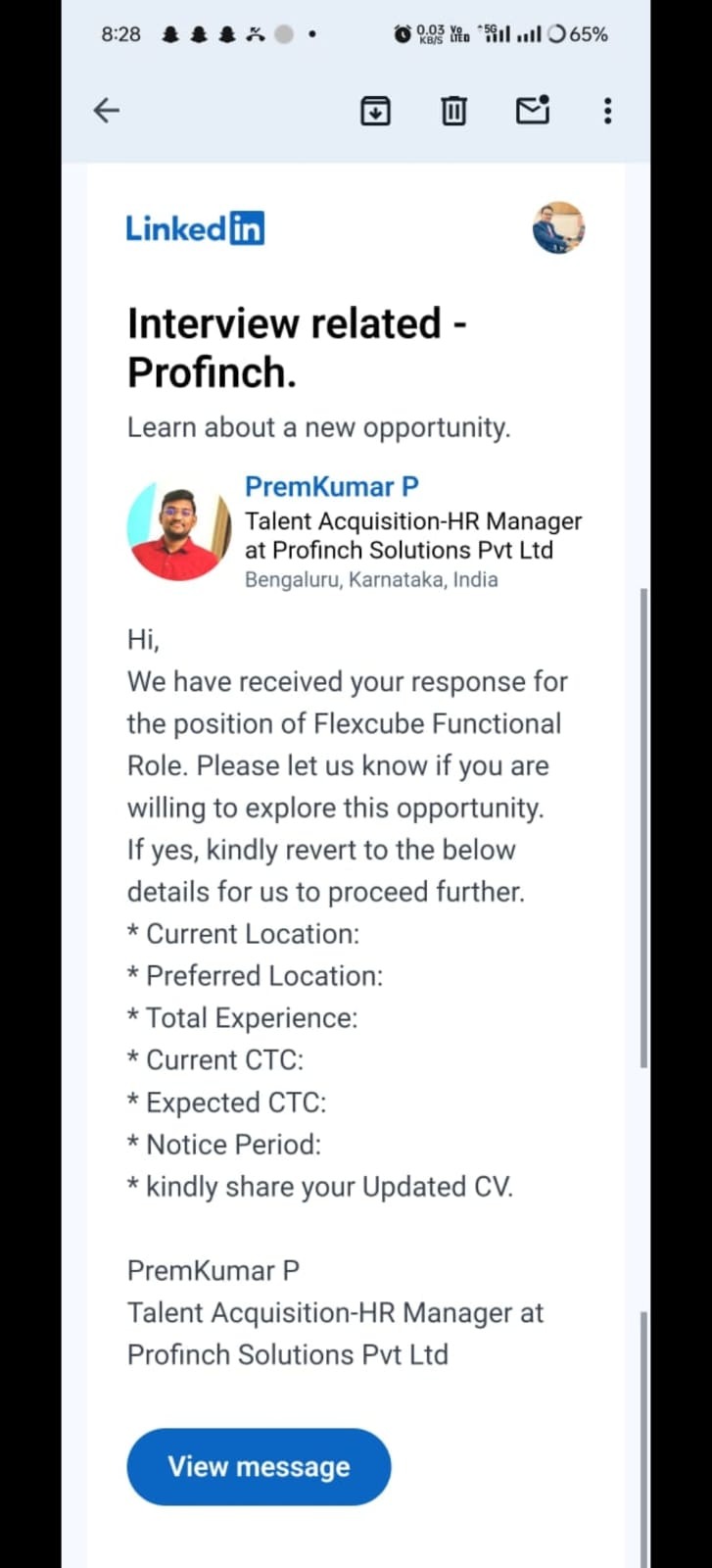Archive this email
Image resolution: width=712 pixels, height=1568 pixels.
(x=375, y=111)
